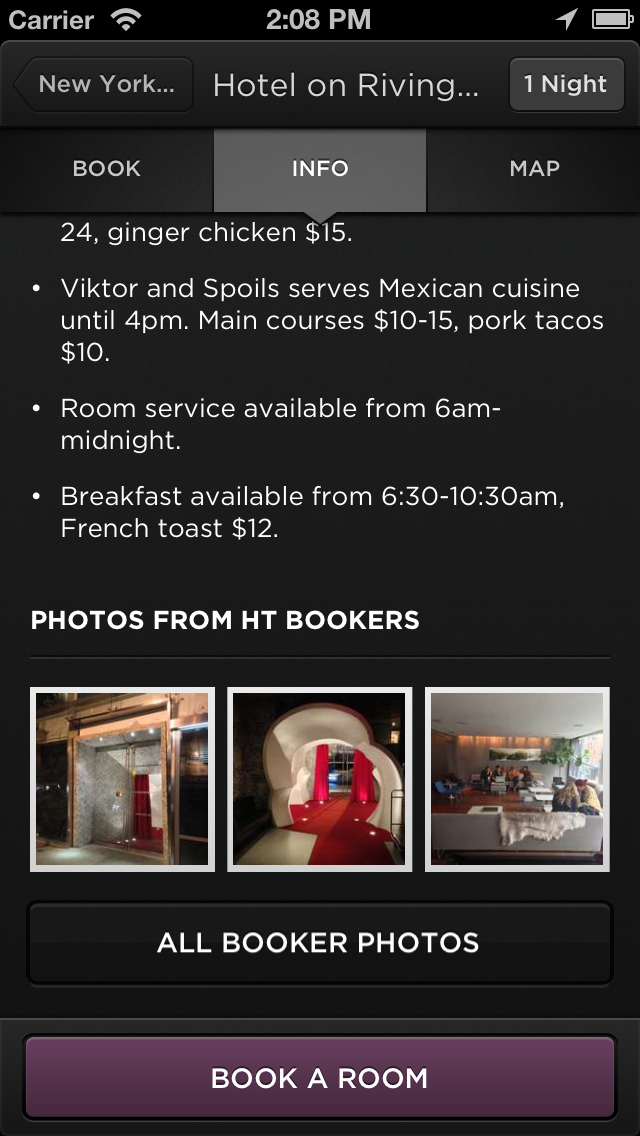Open booker photo of hotel entrance door

122,779
